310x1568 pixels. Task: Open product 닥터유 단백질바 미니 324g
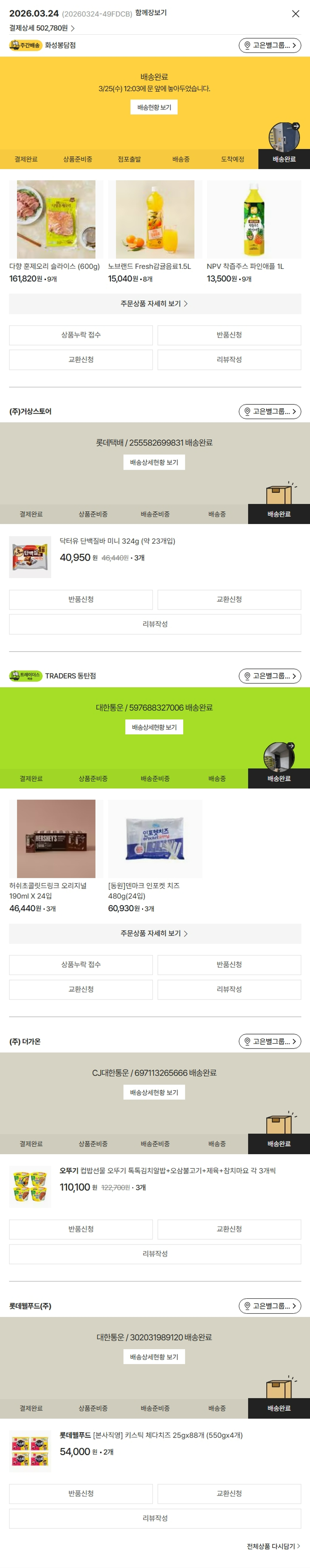click(x=117, y=541)
